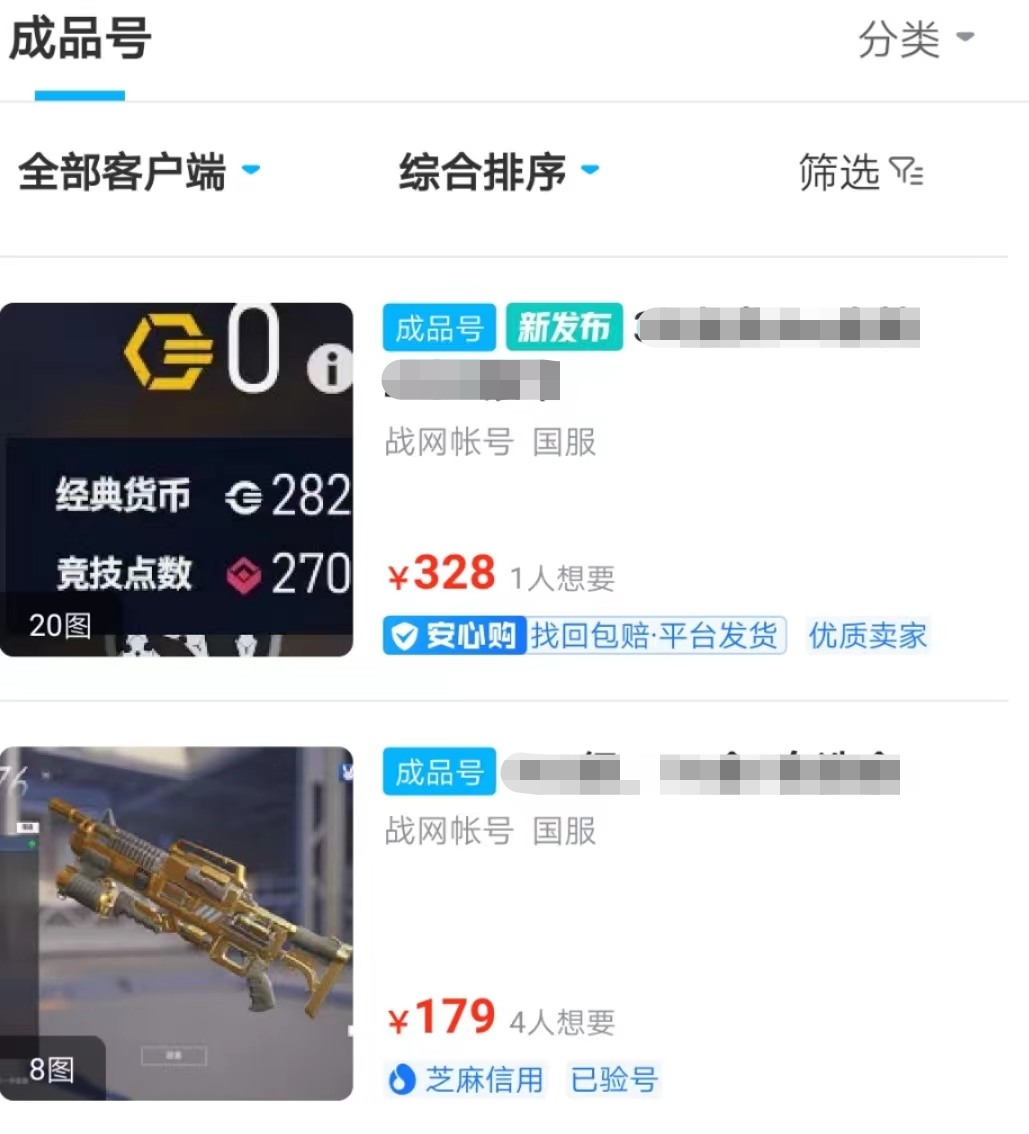This screenshot has width=1029, height=1134.
Task: Switch to the 成品号 tab
Action: pos(80,42)
